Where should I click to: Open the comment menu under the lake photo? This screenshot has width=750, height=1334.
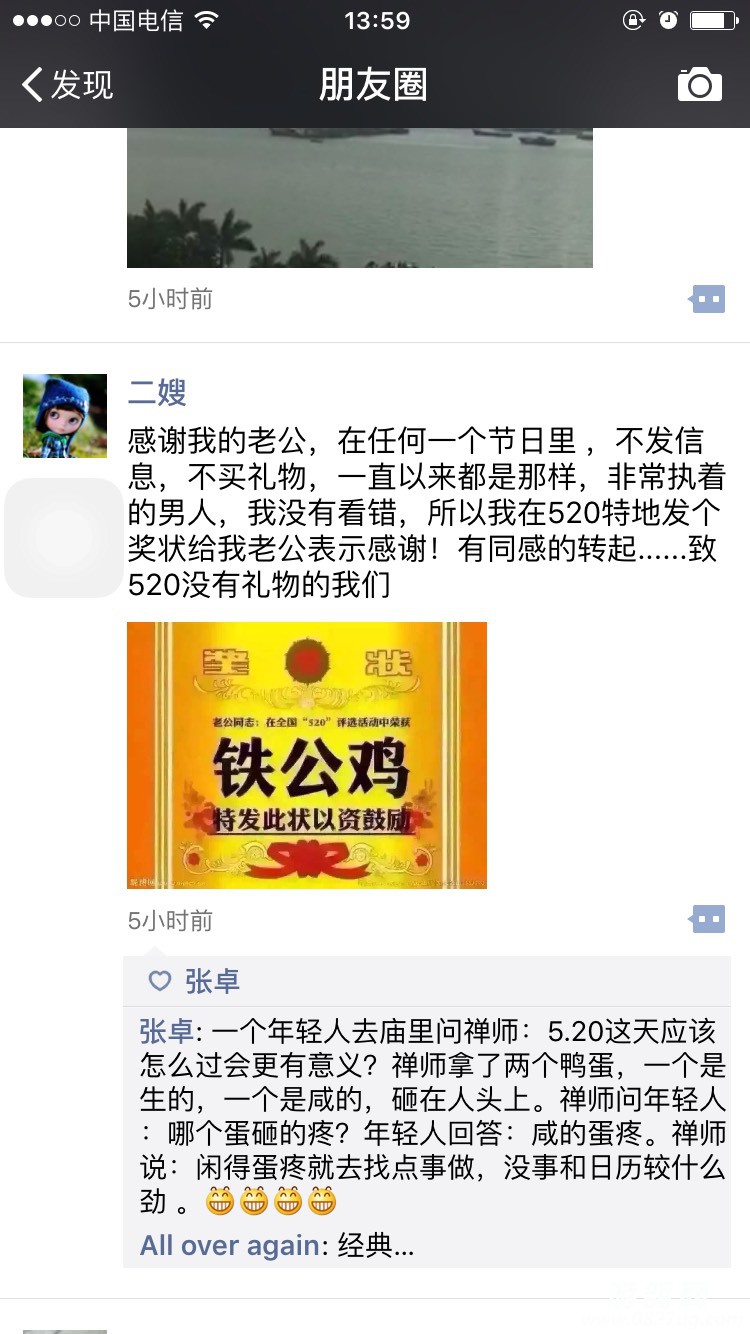point(708,299)
